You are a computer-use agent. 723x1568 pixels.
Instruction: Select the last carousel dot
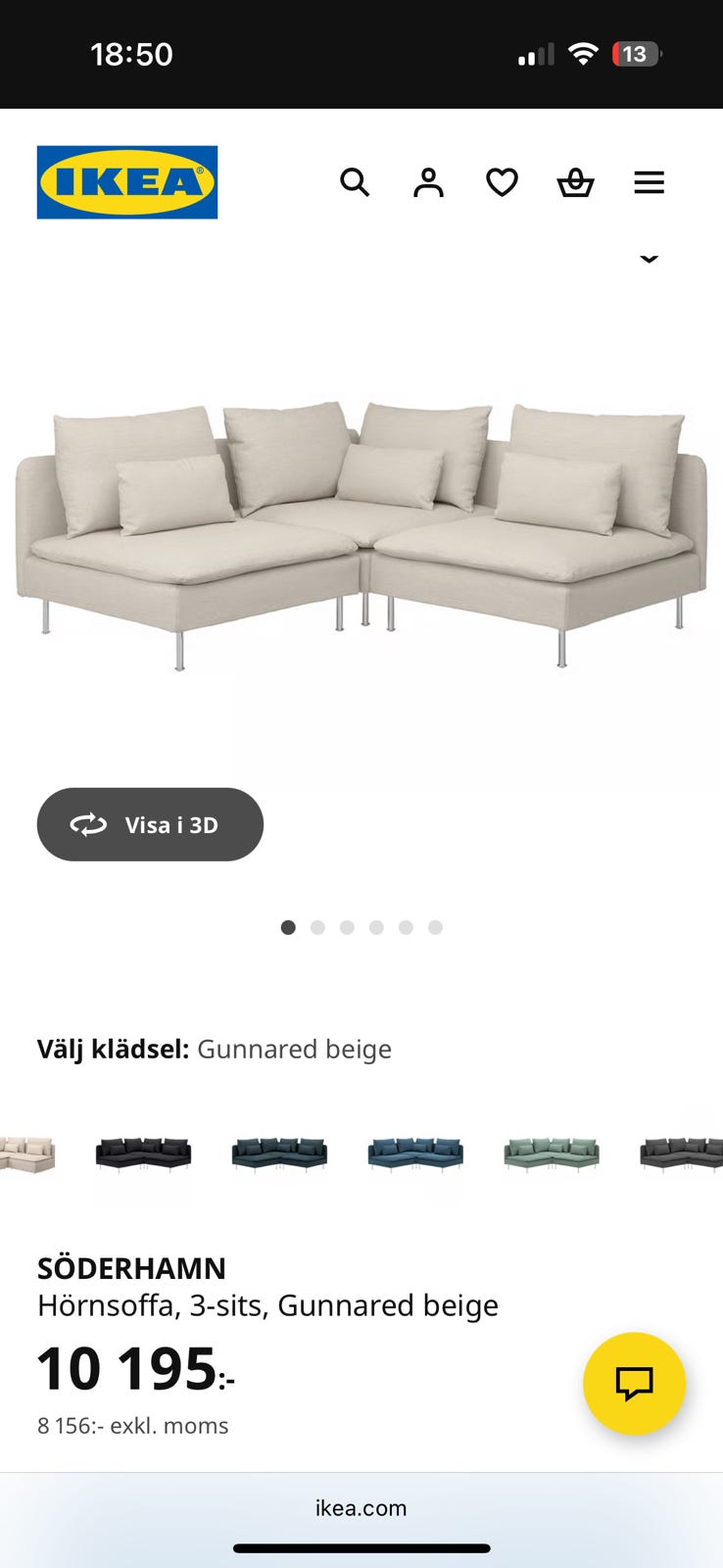click(x=435, y=927)
